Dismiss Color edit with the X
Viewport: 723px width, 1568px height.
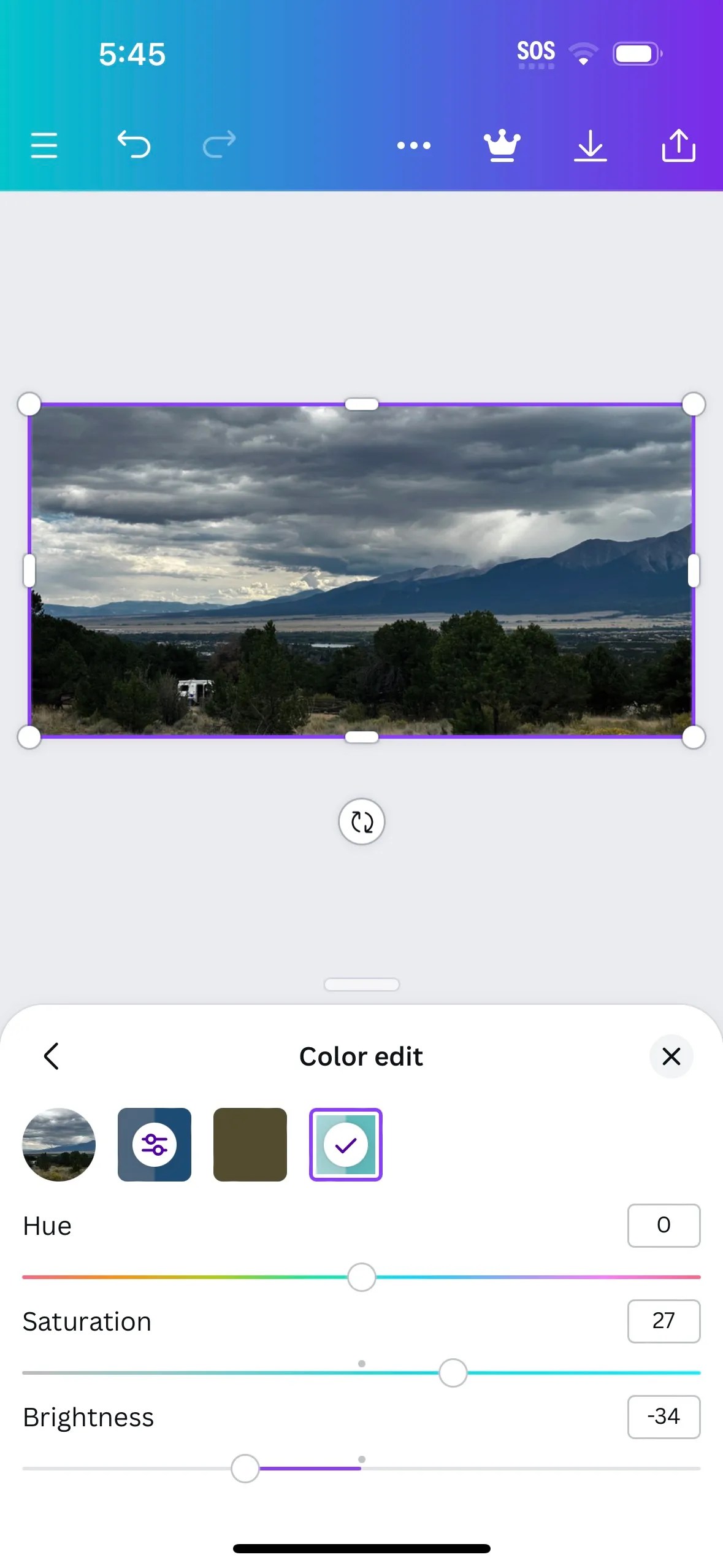[x=671, y=1056]
